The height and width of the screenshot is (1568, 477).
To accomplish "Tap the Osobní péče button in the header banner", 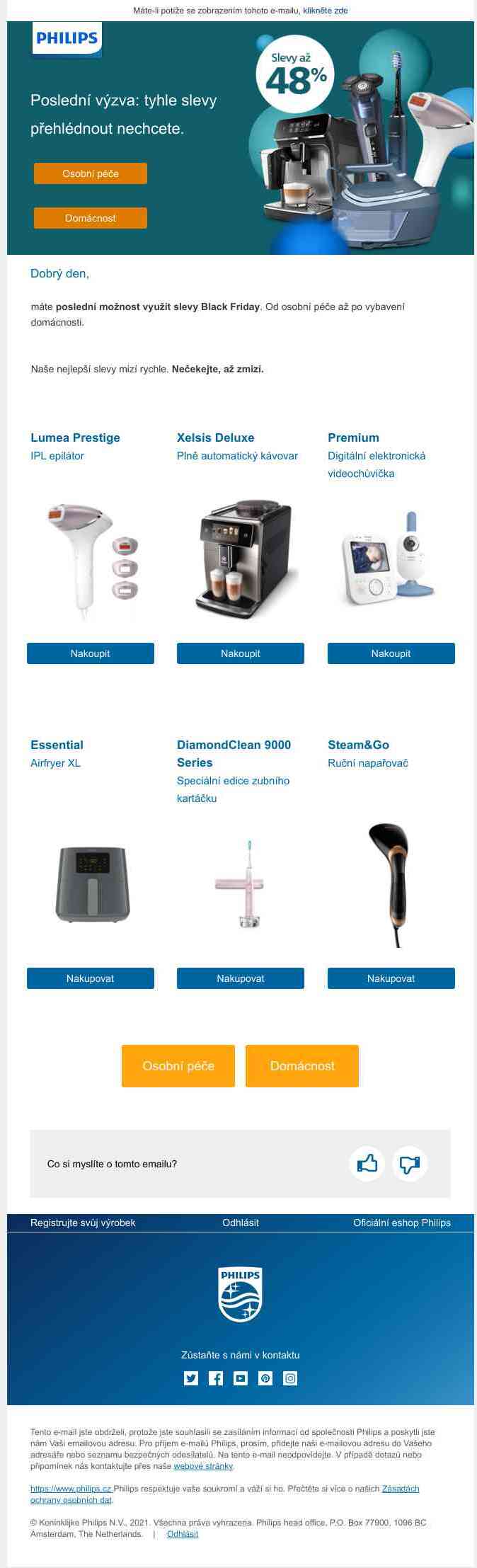I will click(91, 173).
